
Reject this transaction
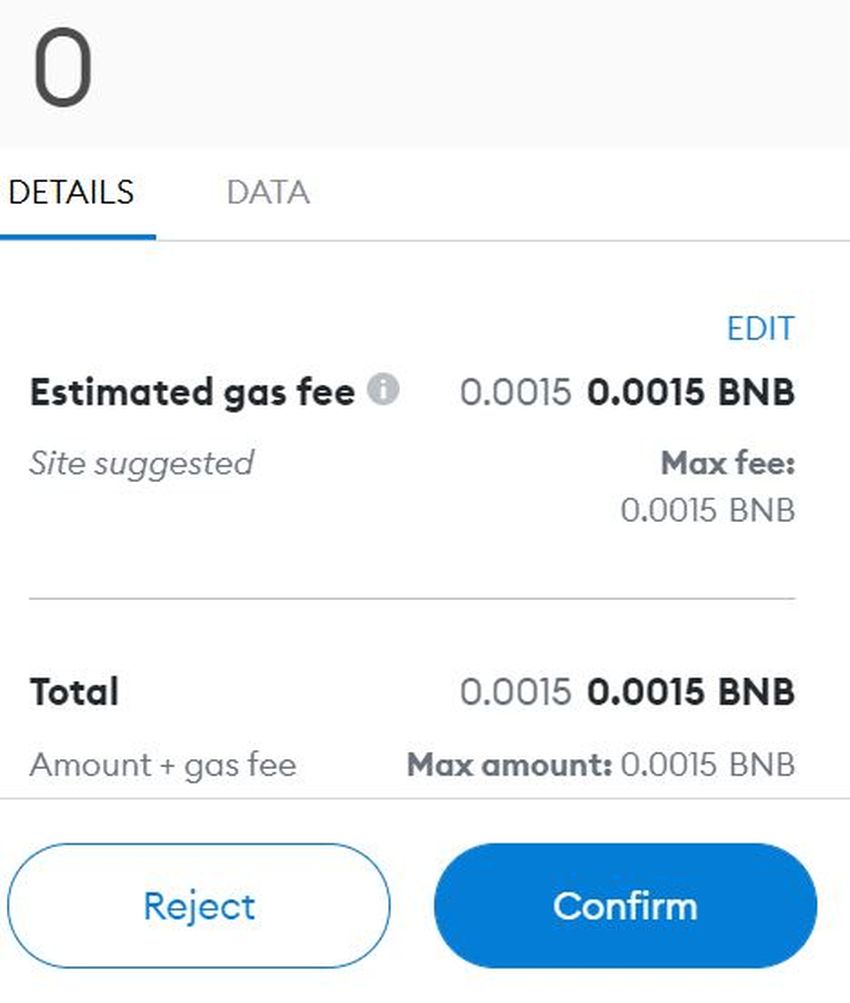click(199, 906)
